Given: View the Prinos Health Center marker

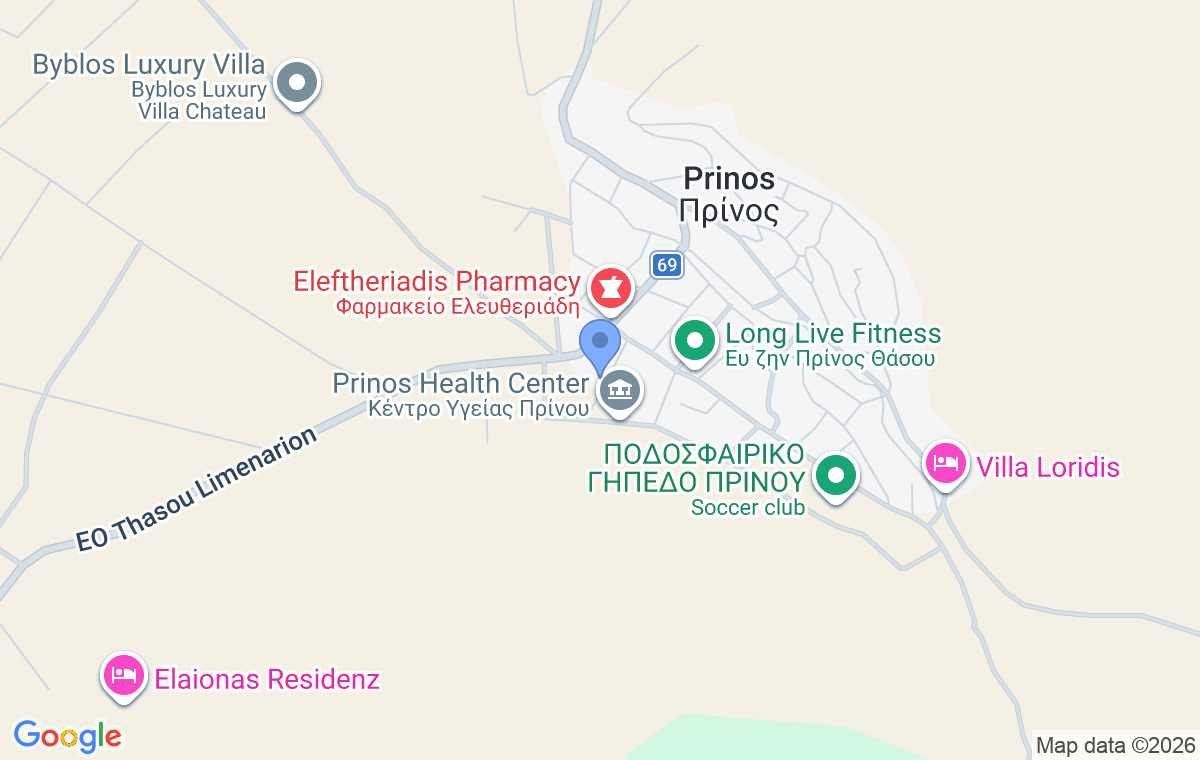Looking at the screenshot, I should click(x=620, y=390).
